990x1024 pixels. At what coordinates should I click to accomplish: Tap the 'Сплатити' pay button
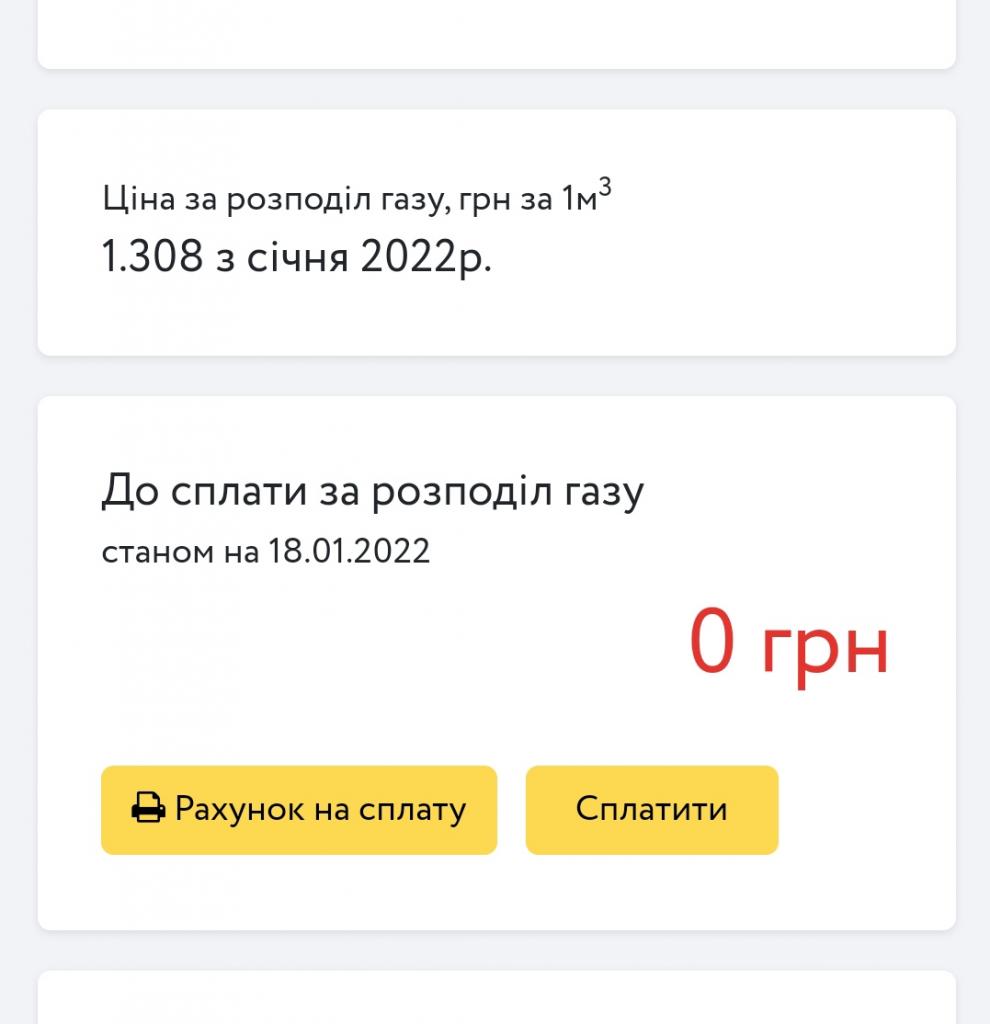pos(651,810)
